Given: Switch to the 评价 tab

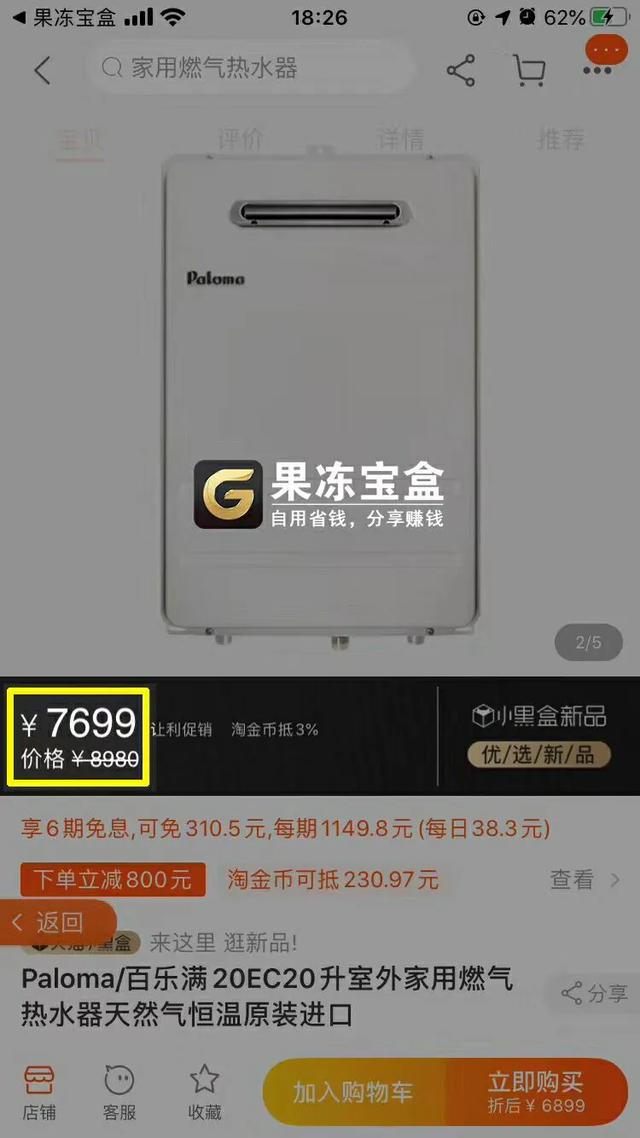Looking at the screenshot, I should (x=240, y=139).
